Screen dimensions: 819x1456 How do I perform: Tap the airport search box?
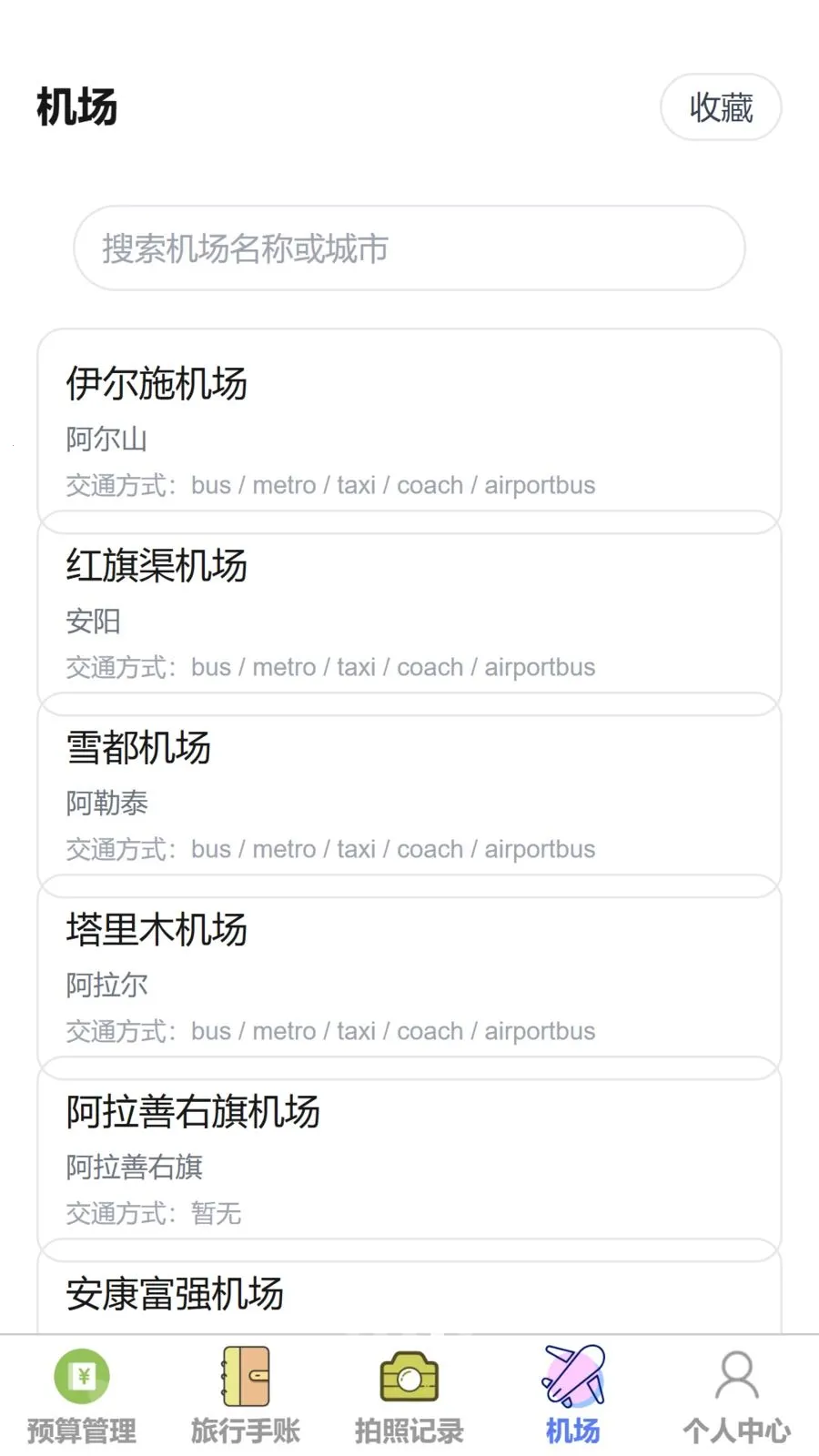[409, 248]
